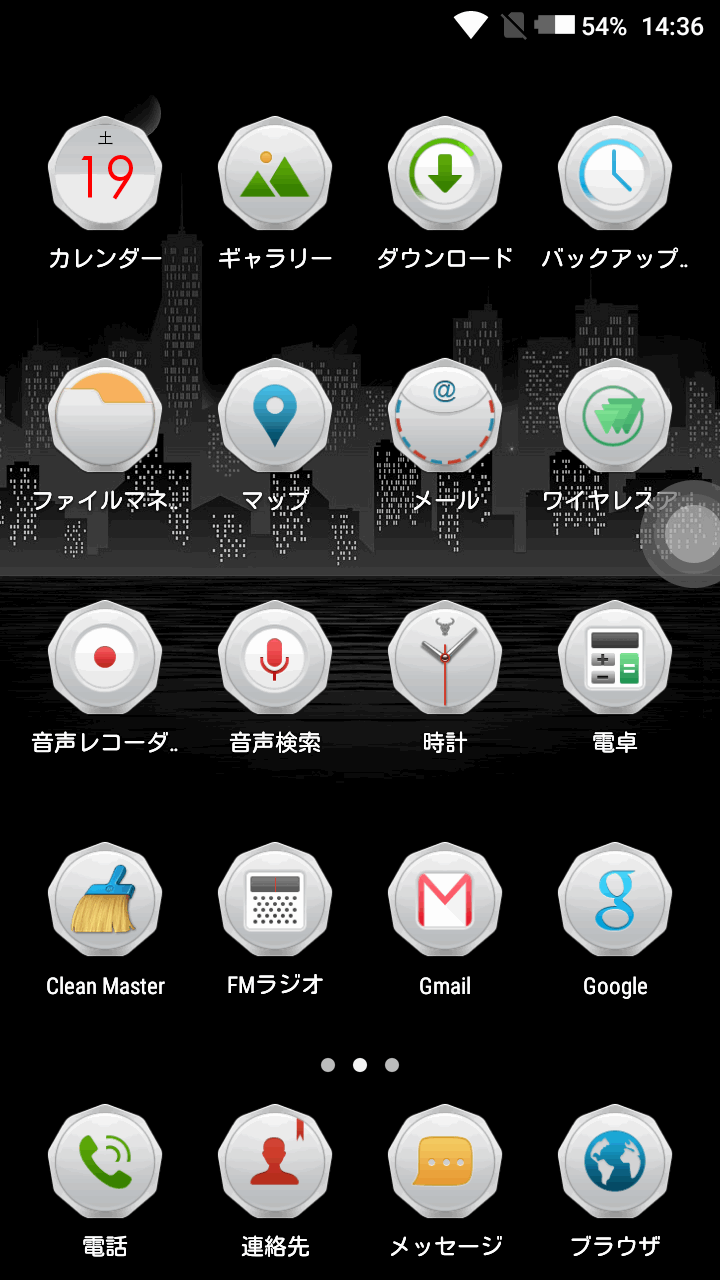
Task: Open the 時計 clock app
Action: (x=445, y=659)
